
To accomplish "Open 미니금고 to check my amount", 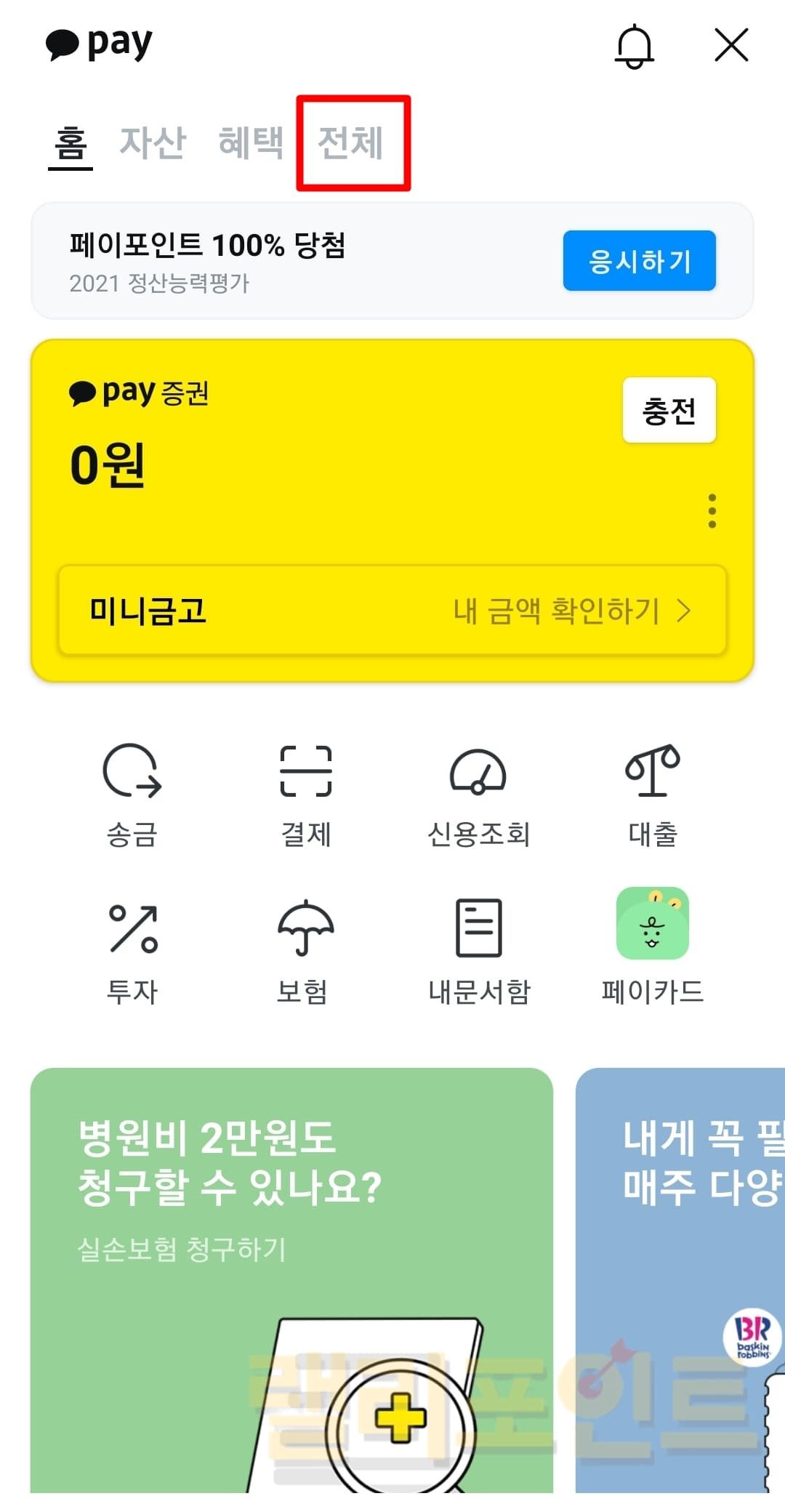I will [392, 611].
